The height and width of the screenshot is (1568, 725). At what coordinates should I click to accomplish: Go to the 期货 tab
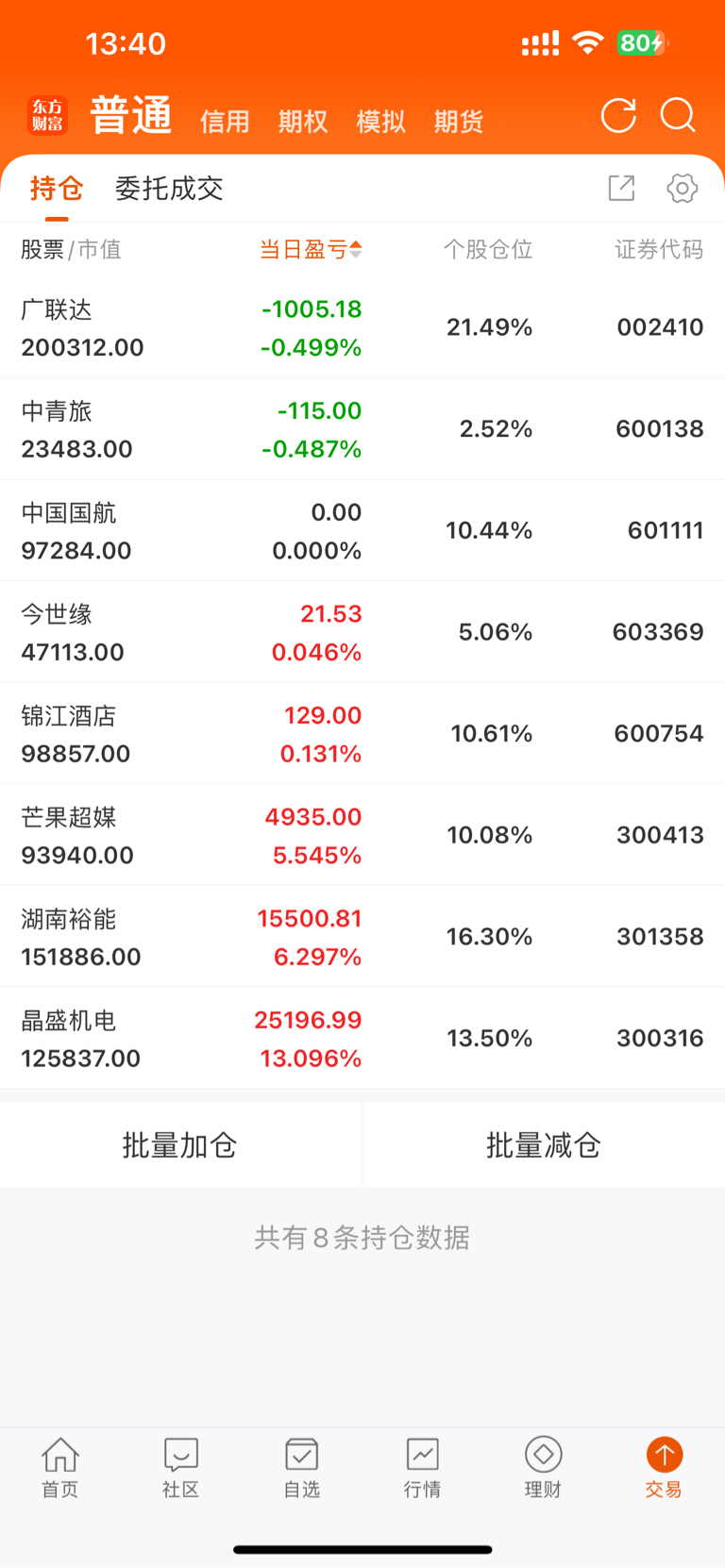click(459, 122)
